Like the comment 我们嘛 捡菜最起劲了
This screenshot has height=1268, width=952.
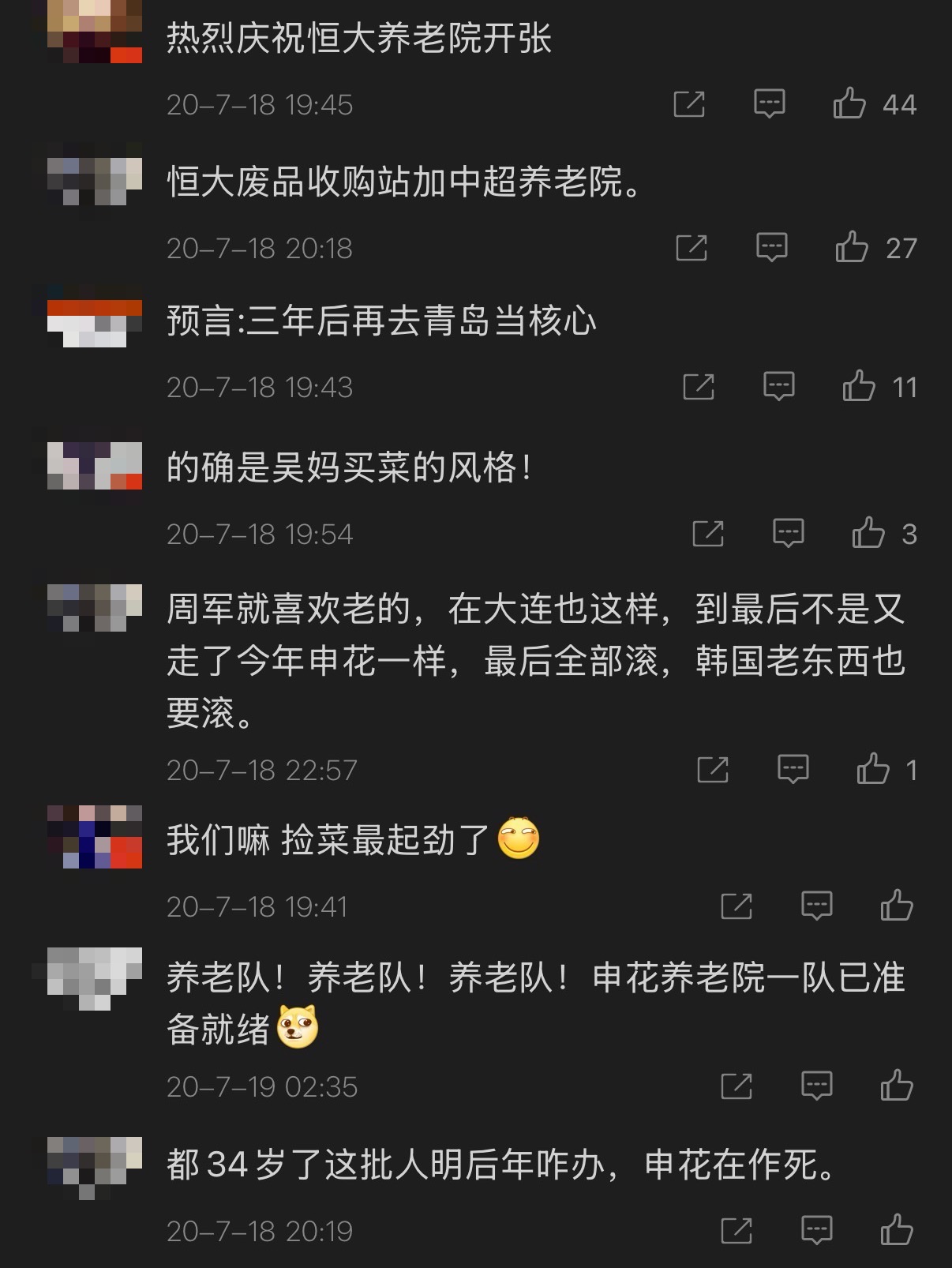tap(896, 906)
